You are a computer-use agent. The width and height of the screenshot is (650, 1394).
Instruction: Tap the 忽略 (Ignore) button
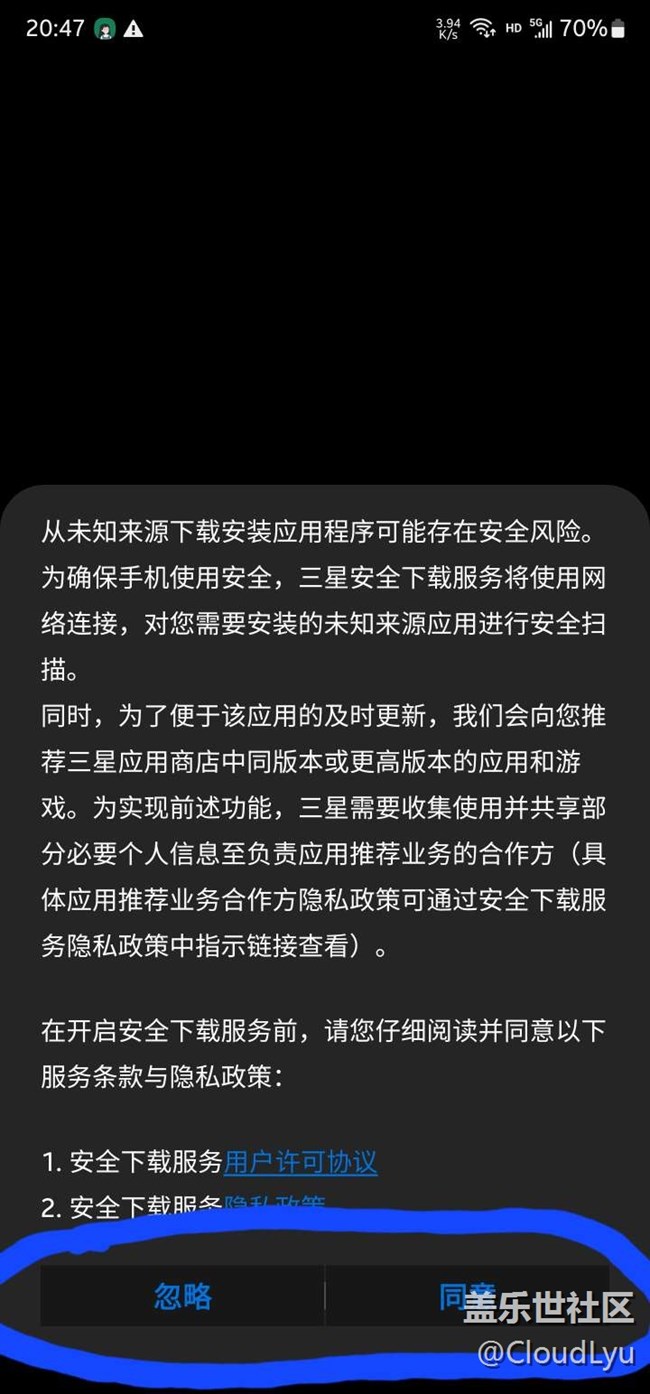pyautogui.click(x=183, y=1296)
